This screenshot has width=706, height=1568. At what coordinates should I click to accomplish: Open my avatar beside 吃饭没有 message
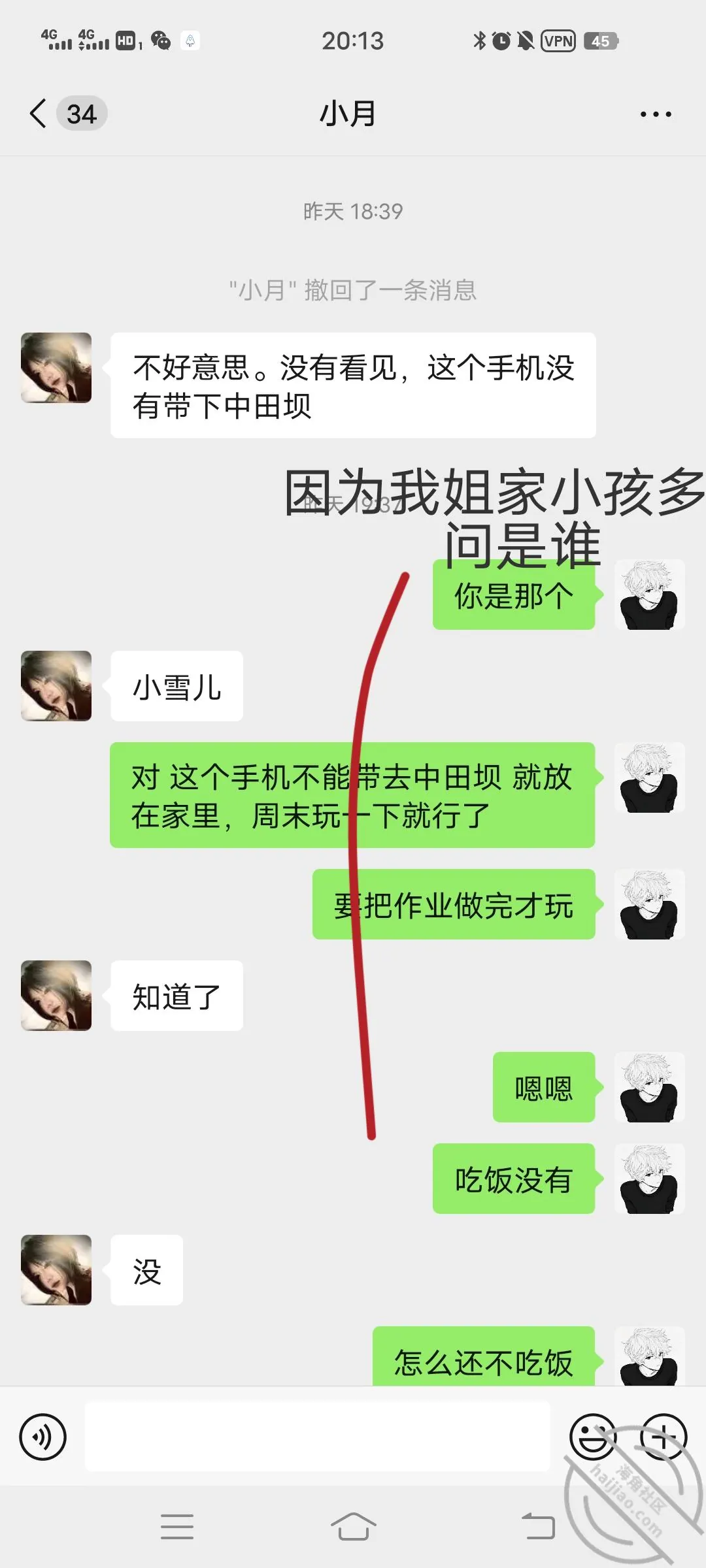[x=650, y=1179]
